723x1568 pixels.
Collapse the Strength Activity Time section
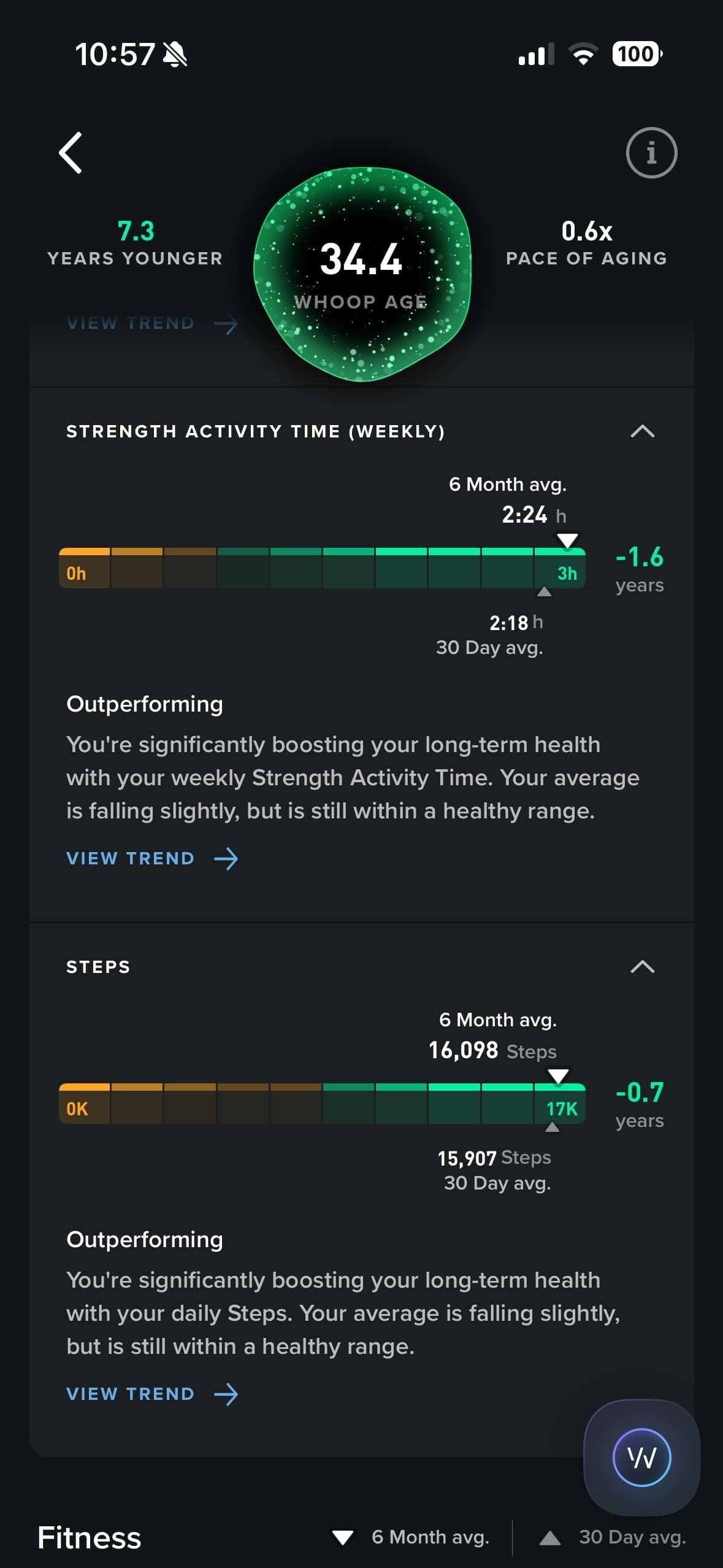tap(642, 431)
